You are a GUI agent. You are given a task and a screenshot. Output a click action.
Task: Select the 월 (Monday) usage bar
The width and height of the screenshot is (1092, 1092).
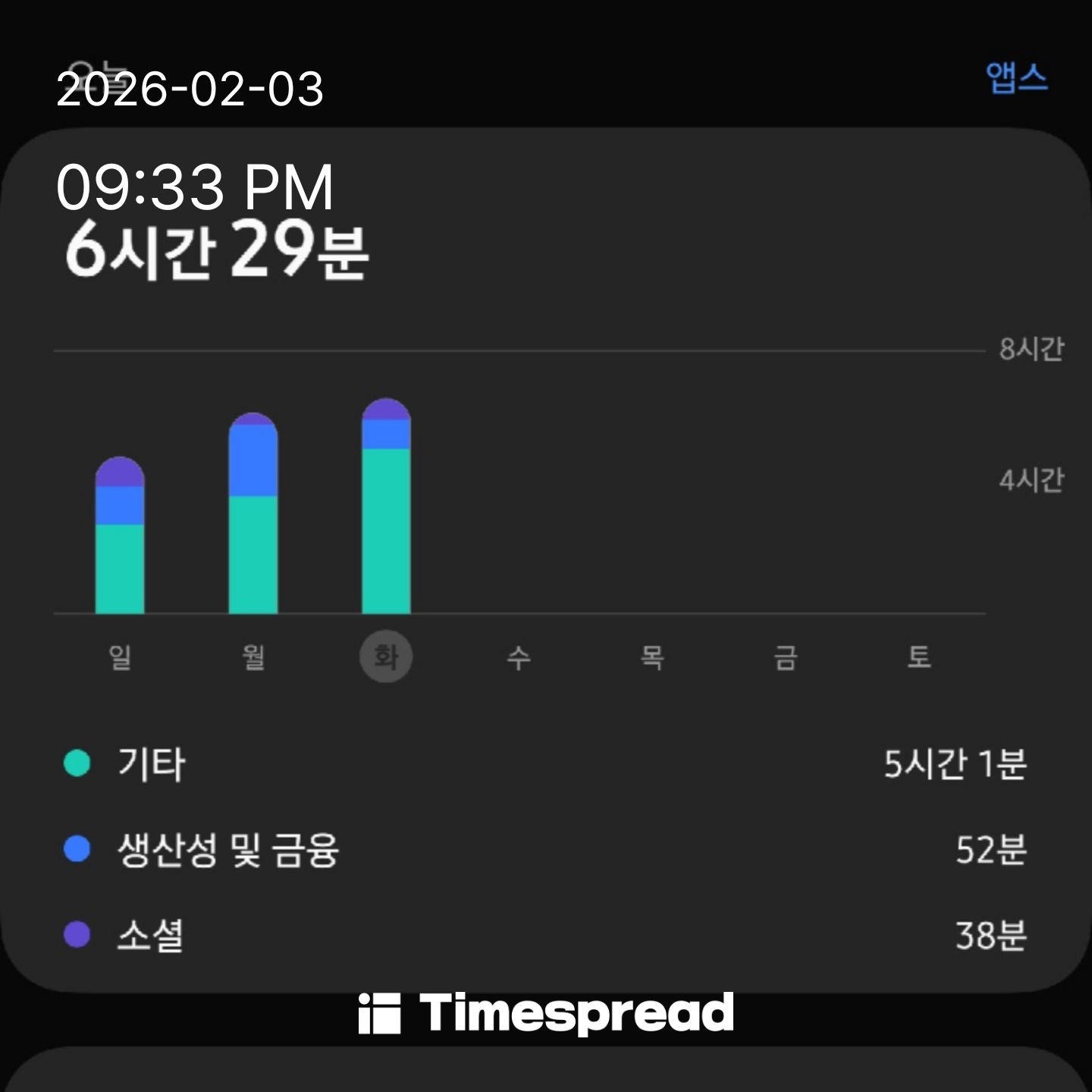point(253,514)
